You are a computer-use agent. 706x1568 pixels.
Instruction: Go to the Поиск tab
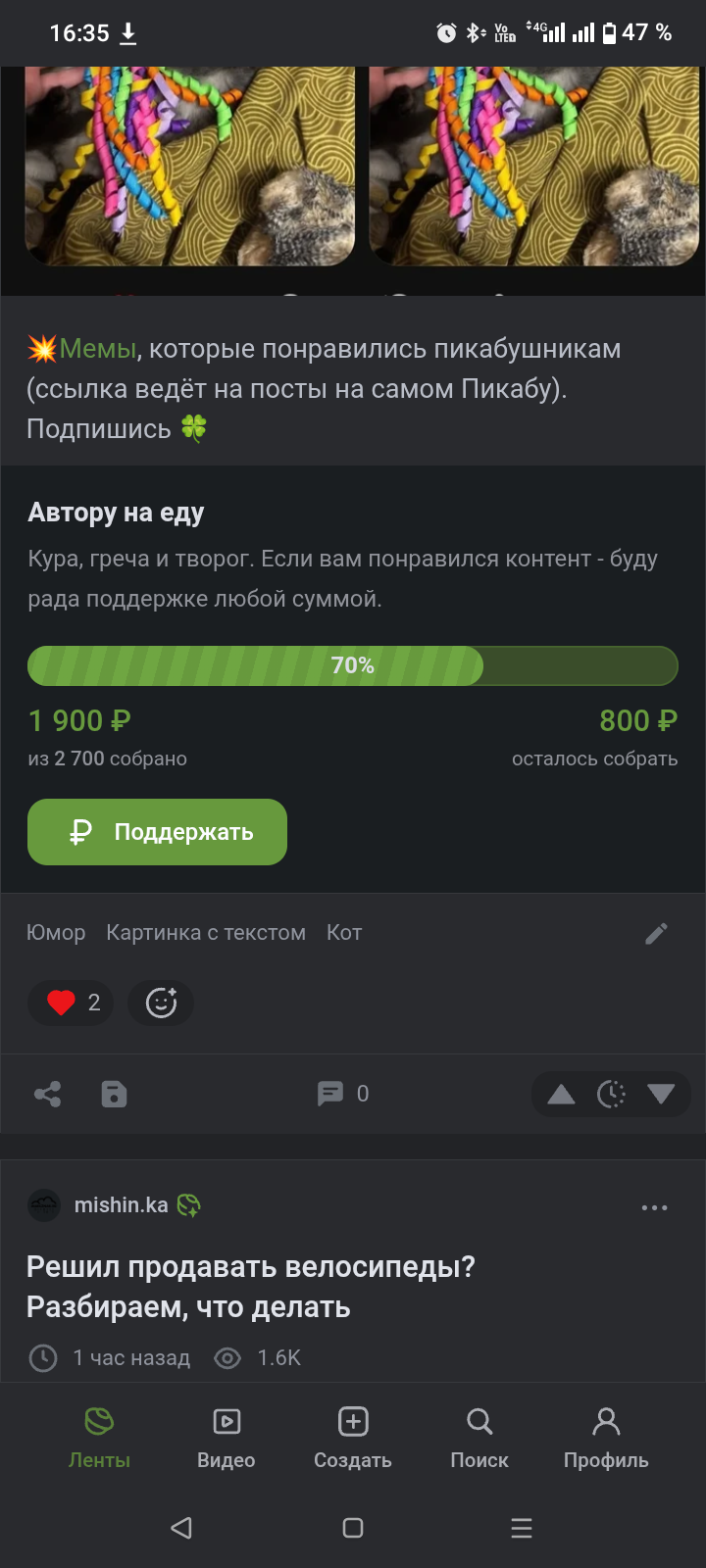pyautogui.click(x=479, y=1438)
